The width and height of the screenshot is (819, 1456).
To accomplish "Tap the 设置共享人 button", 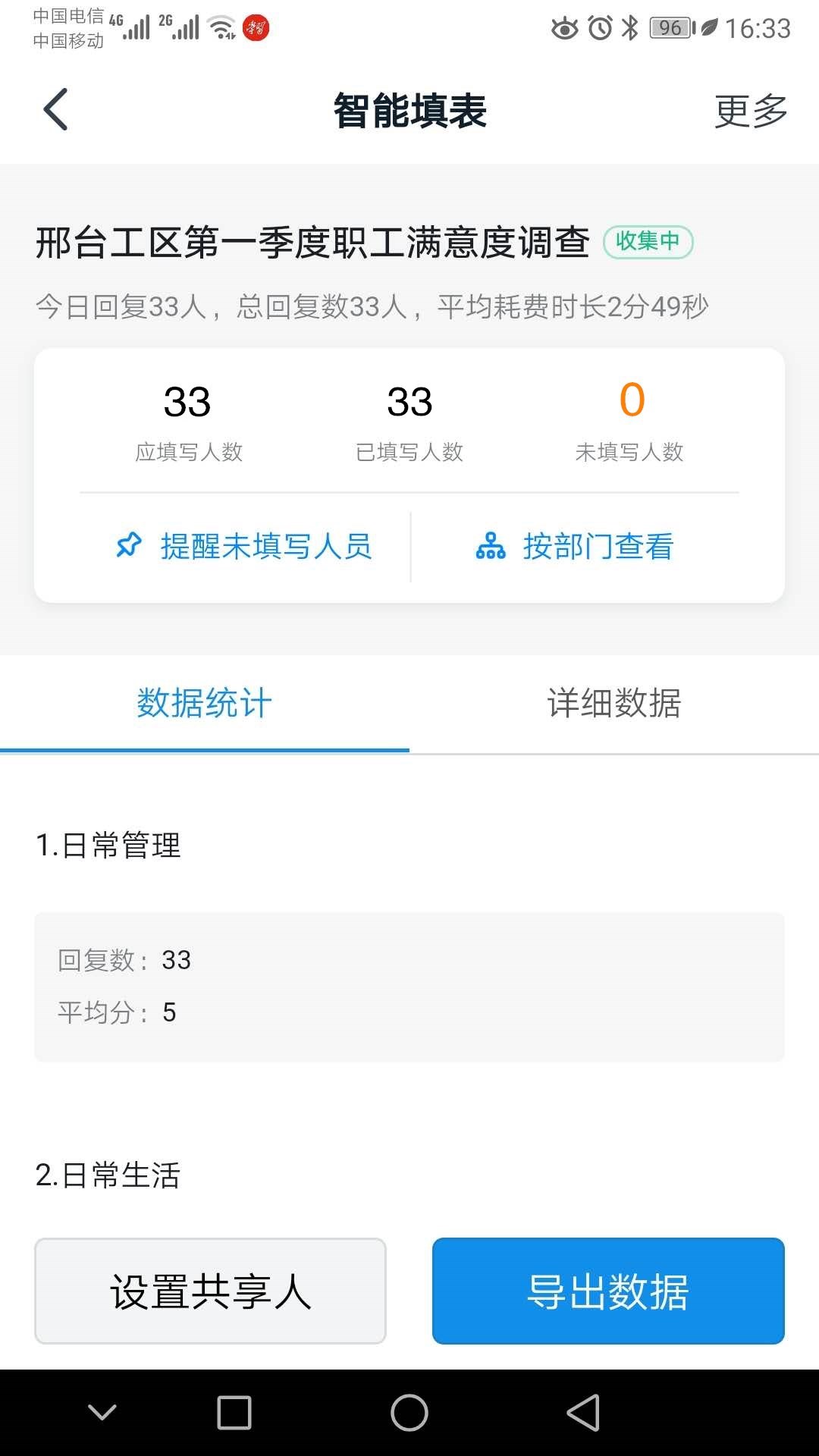I will tap(210, 1291).
